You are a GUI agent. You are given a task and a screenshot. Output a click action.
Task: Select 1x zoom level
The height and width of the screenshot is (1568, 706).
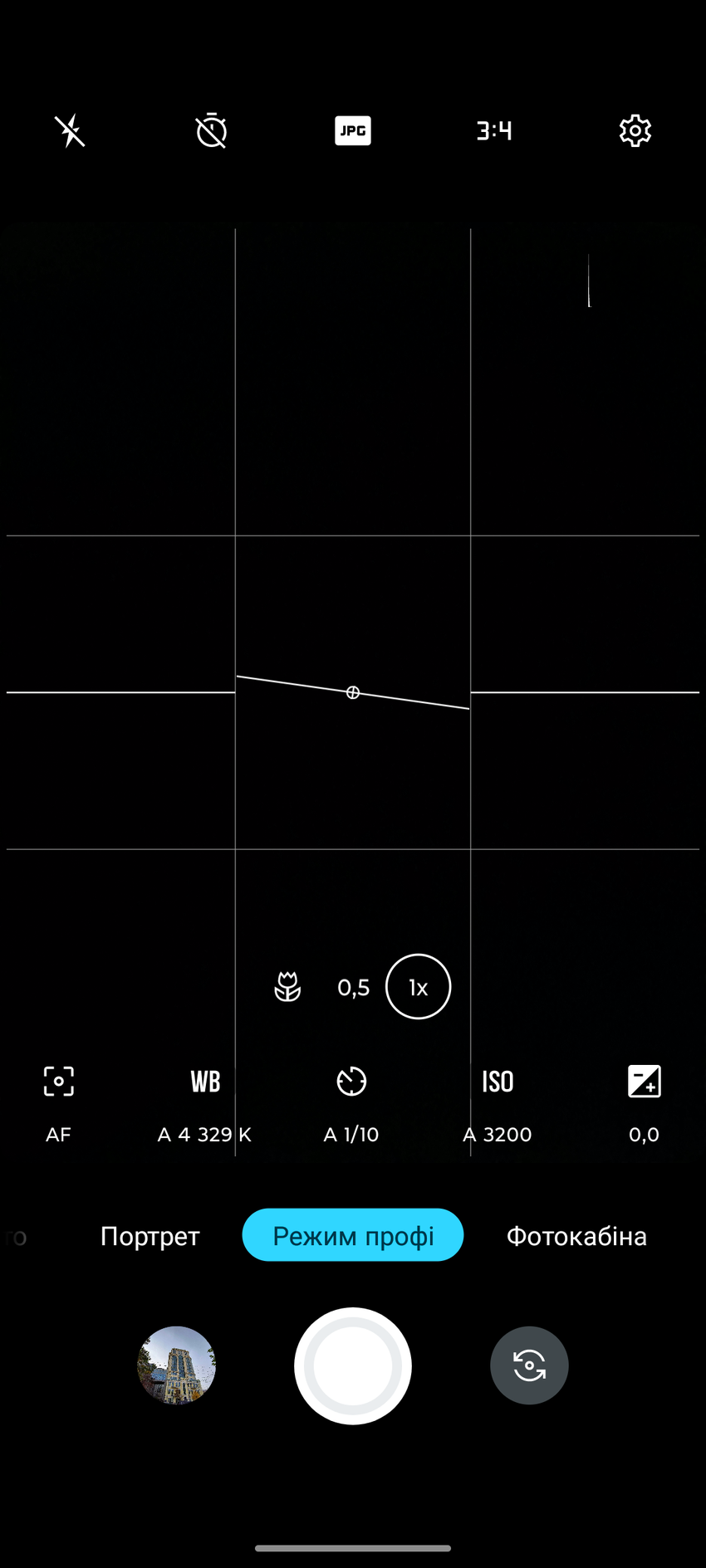(418, 987)
